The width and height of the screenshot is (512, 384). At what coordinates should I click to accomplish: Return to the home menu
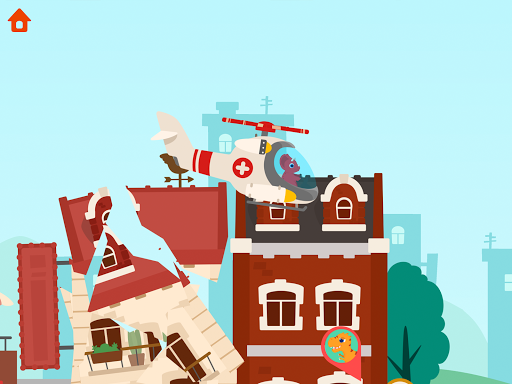point(19,20)
